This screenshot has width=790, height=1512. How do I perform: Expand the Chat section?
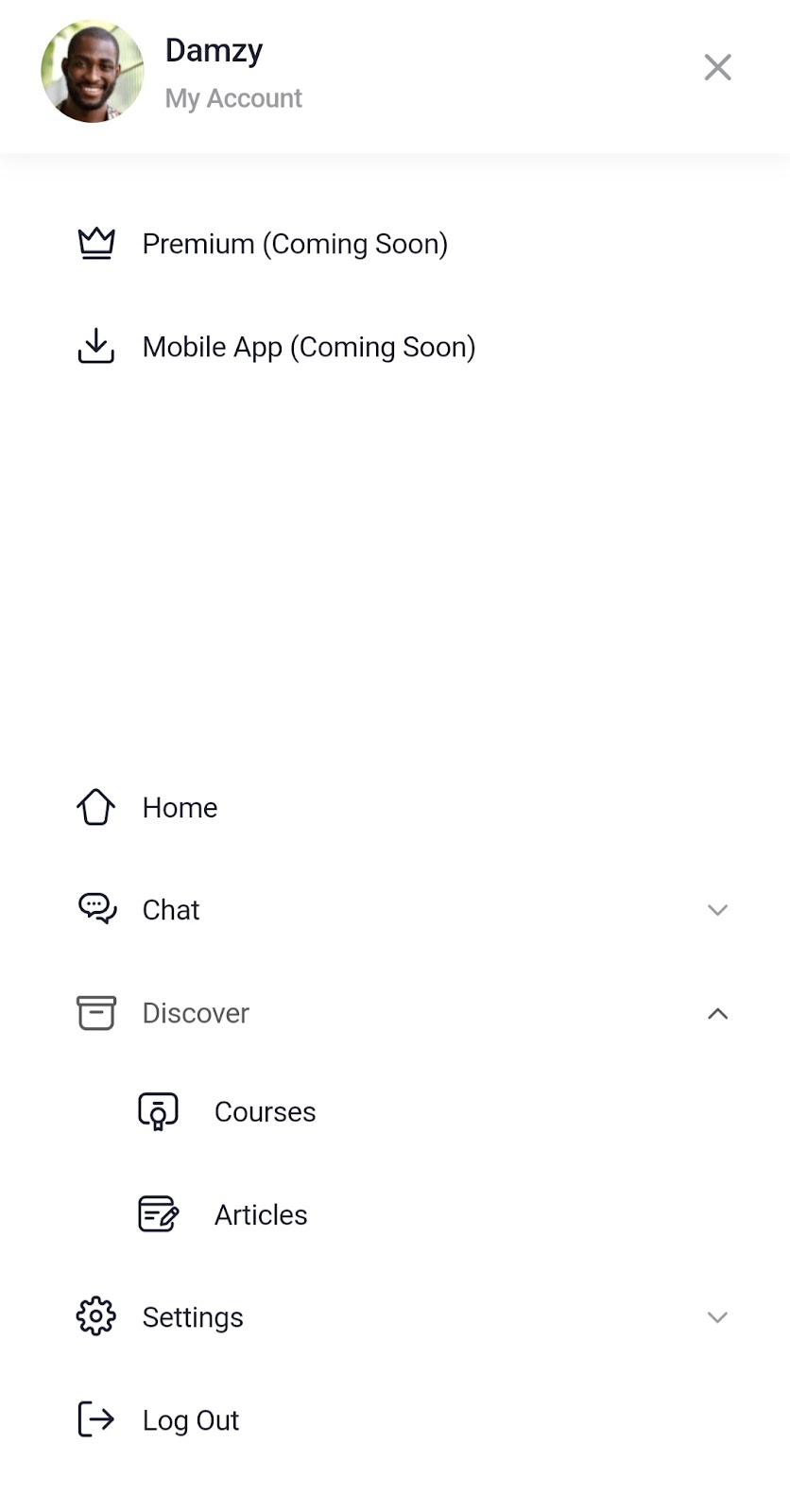click(x=395, y=910)
